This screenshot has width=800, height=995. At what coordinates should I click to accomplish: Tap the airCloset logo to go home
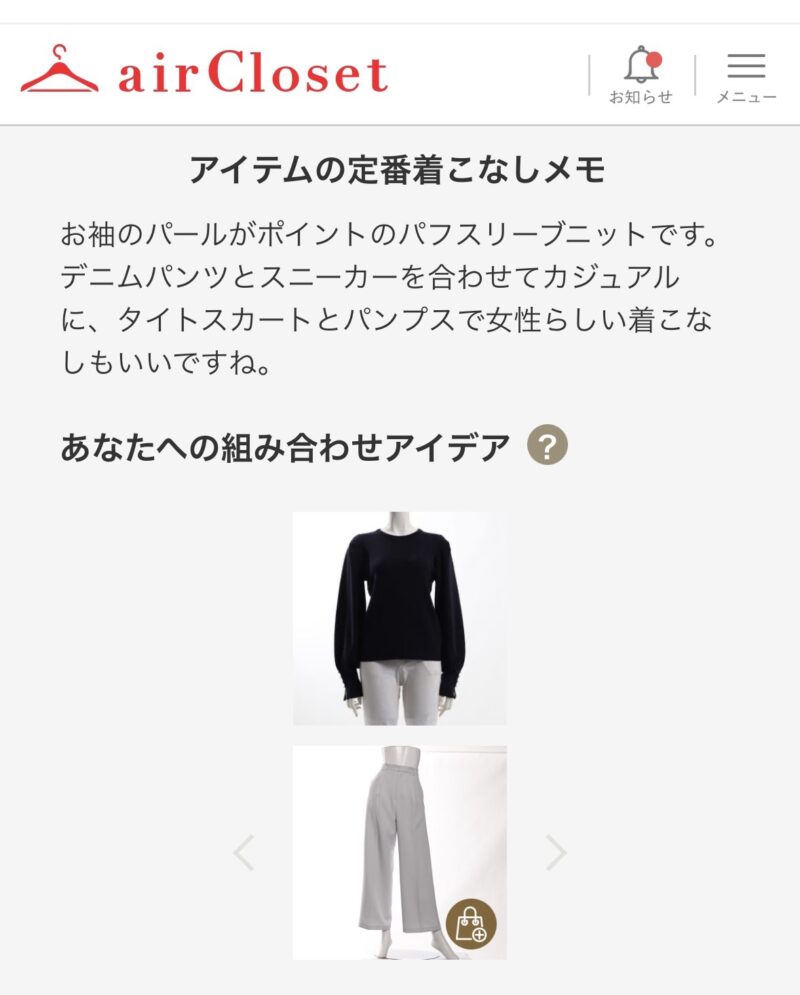coord(204,73)
